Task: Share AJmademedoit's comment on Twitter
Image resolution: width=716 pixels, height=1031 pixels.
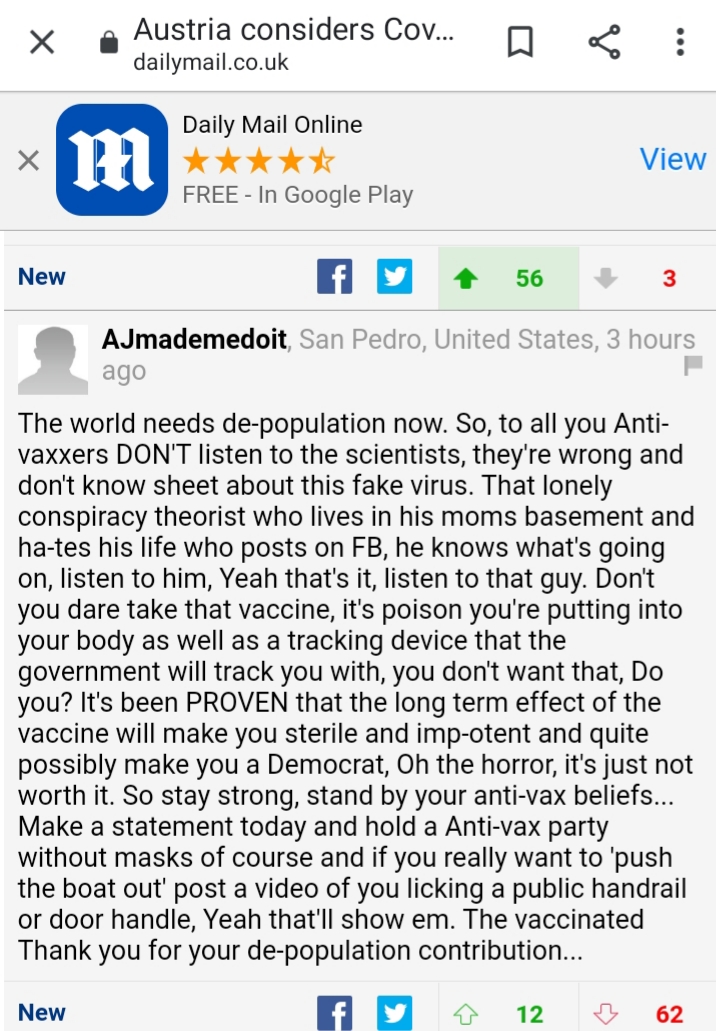Action: [x=394, y=1012]
